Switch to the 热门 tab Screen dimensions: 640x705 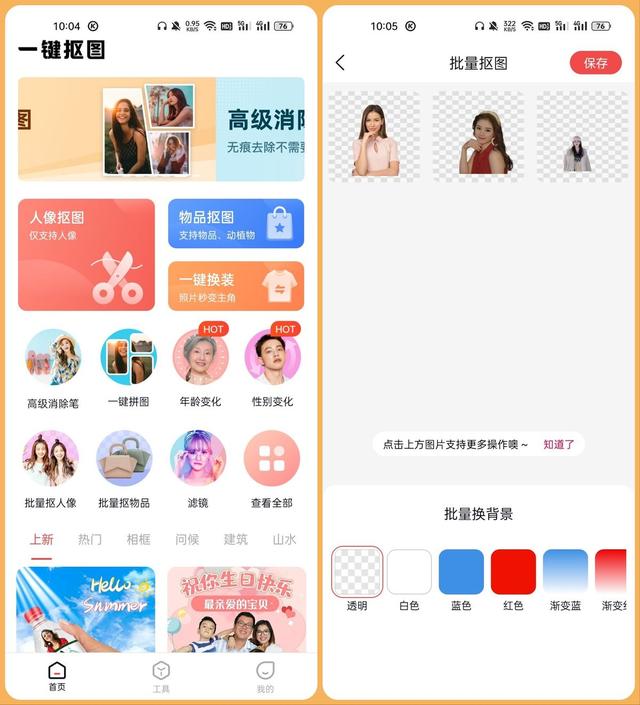90,539
